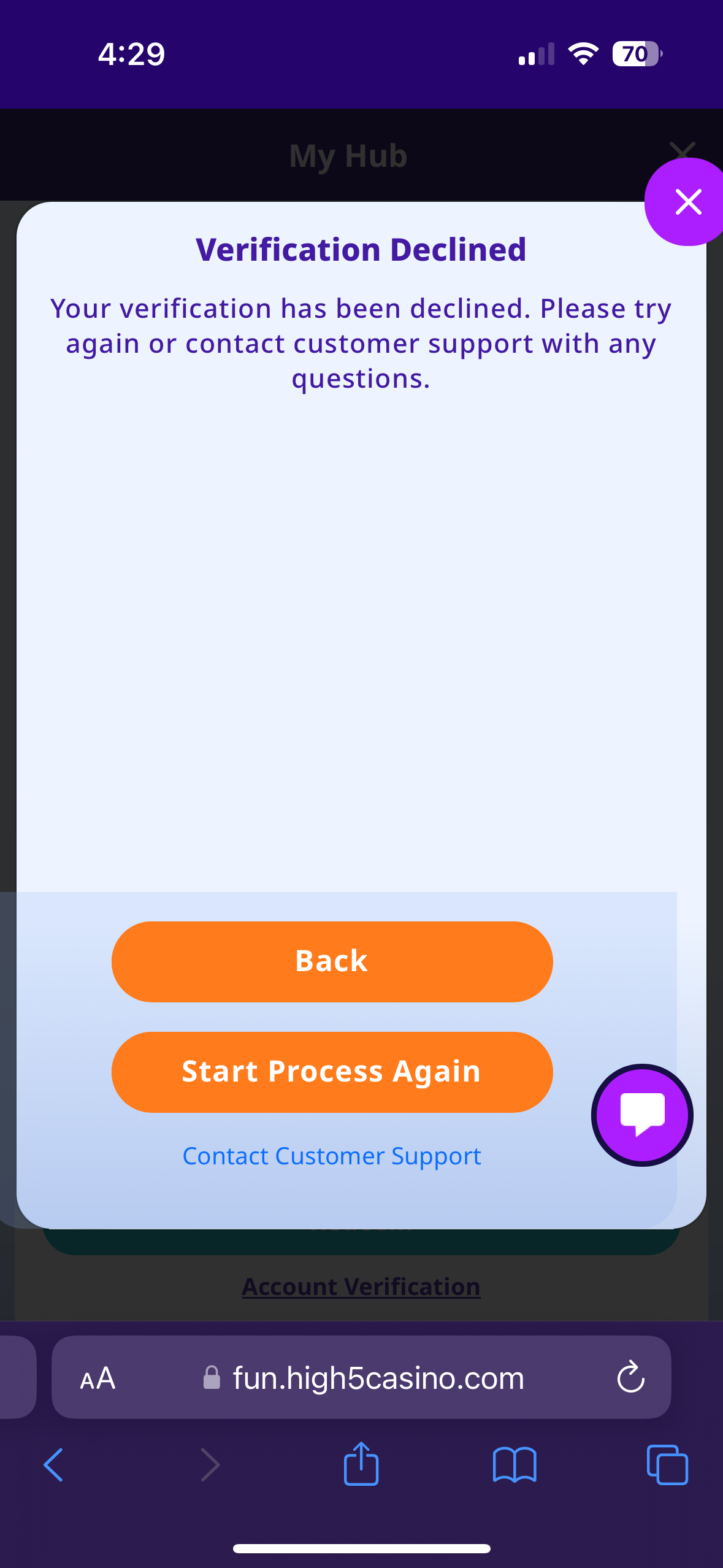
Task: Reload the page in Safari
Action: 630,1378
